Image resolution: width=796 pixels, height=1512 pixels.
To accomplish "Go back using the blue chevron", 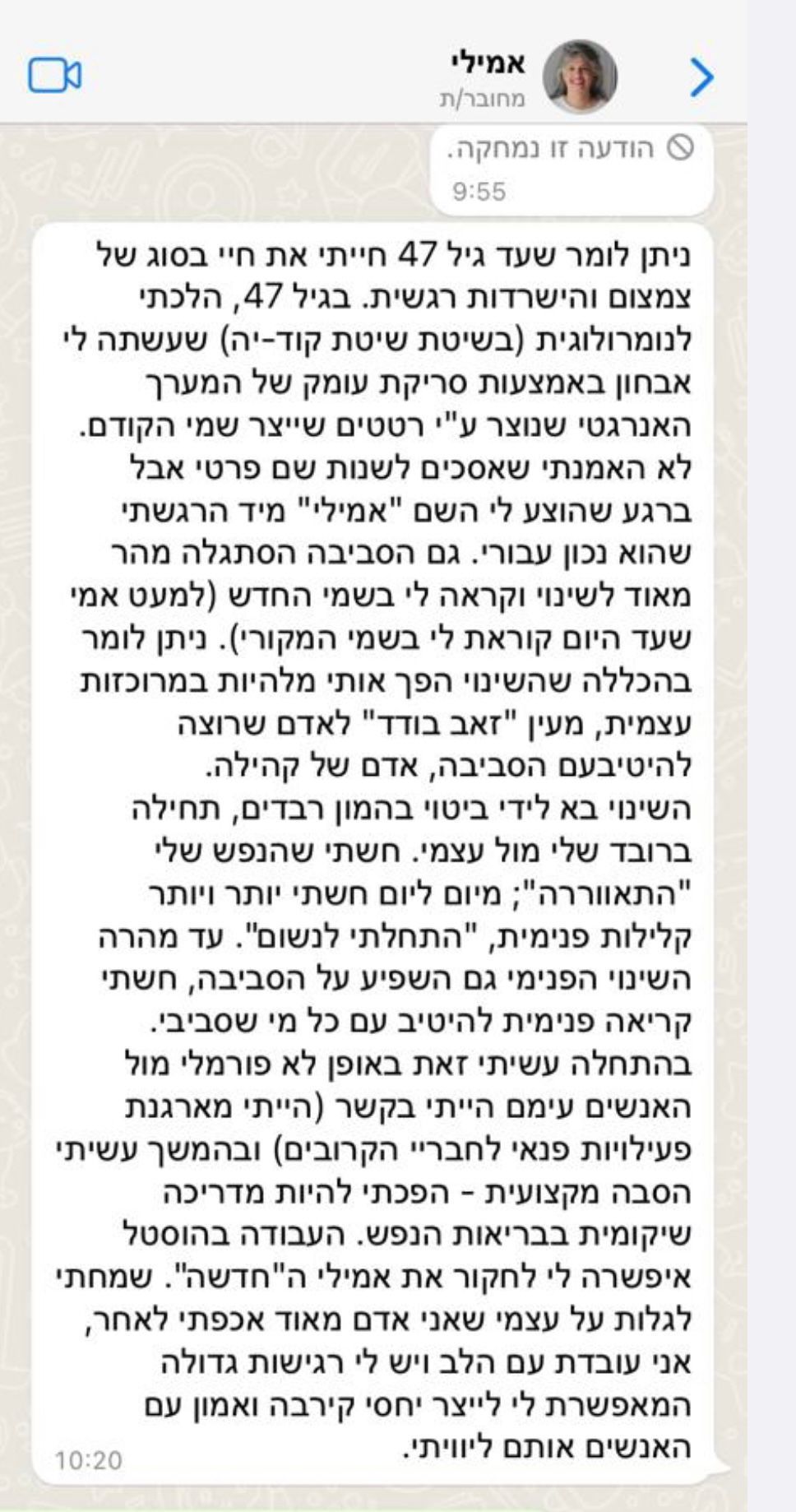I will [x=701, y=78].
